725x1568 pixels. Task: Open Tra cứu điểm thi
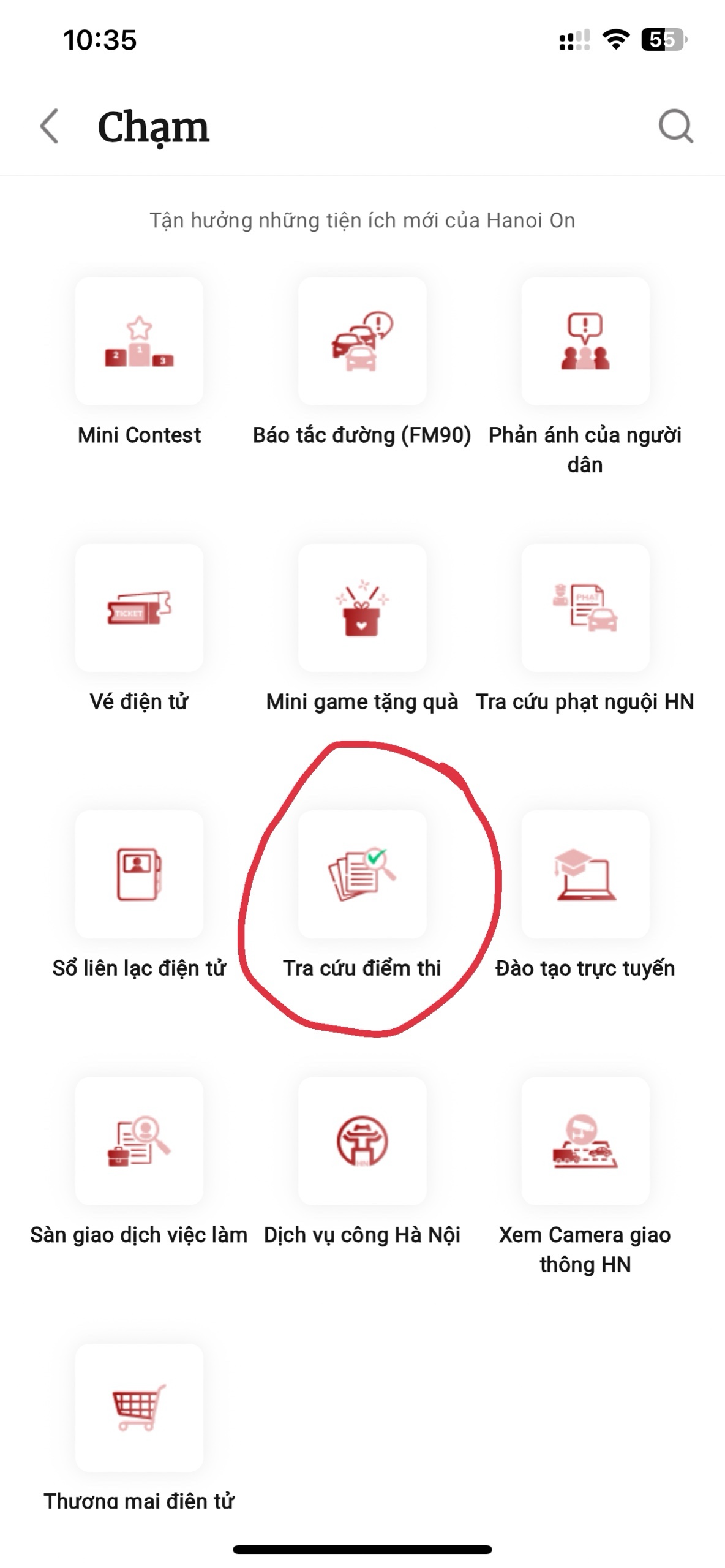tap(362, 875)
